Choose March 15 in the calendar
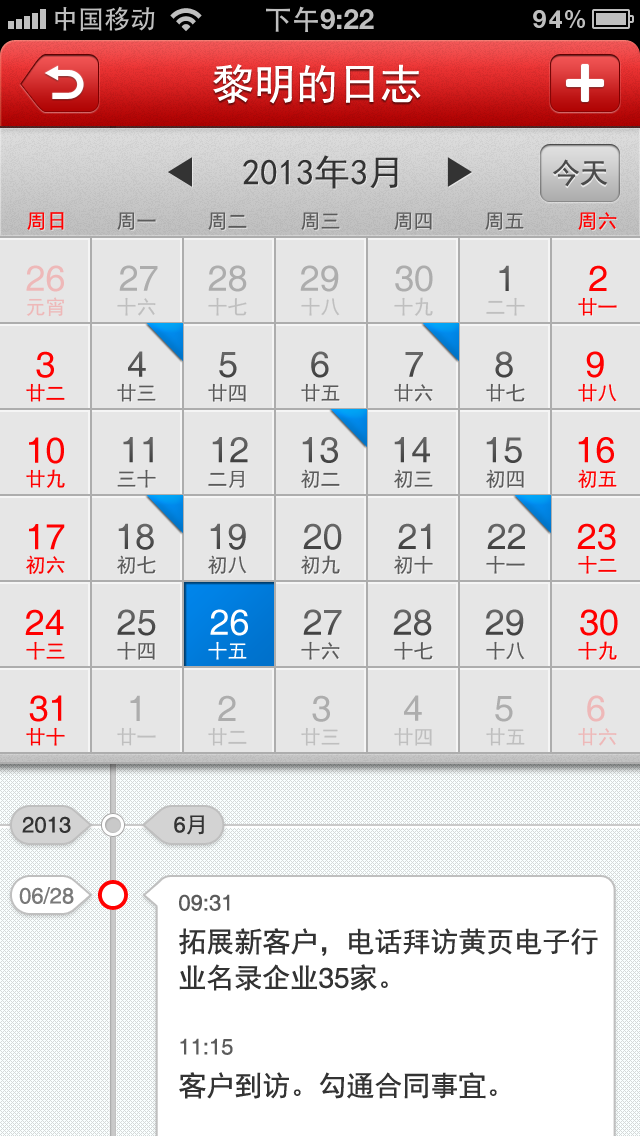The height and width of the screenshot is (1136, 640). [x=505, y=453]
